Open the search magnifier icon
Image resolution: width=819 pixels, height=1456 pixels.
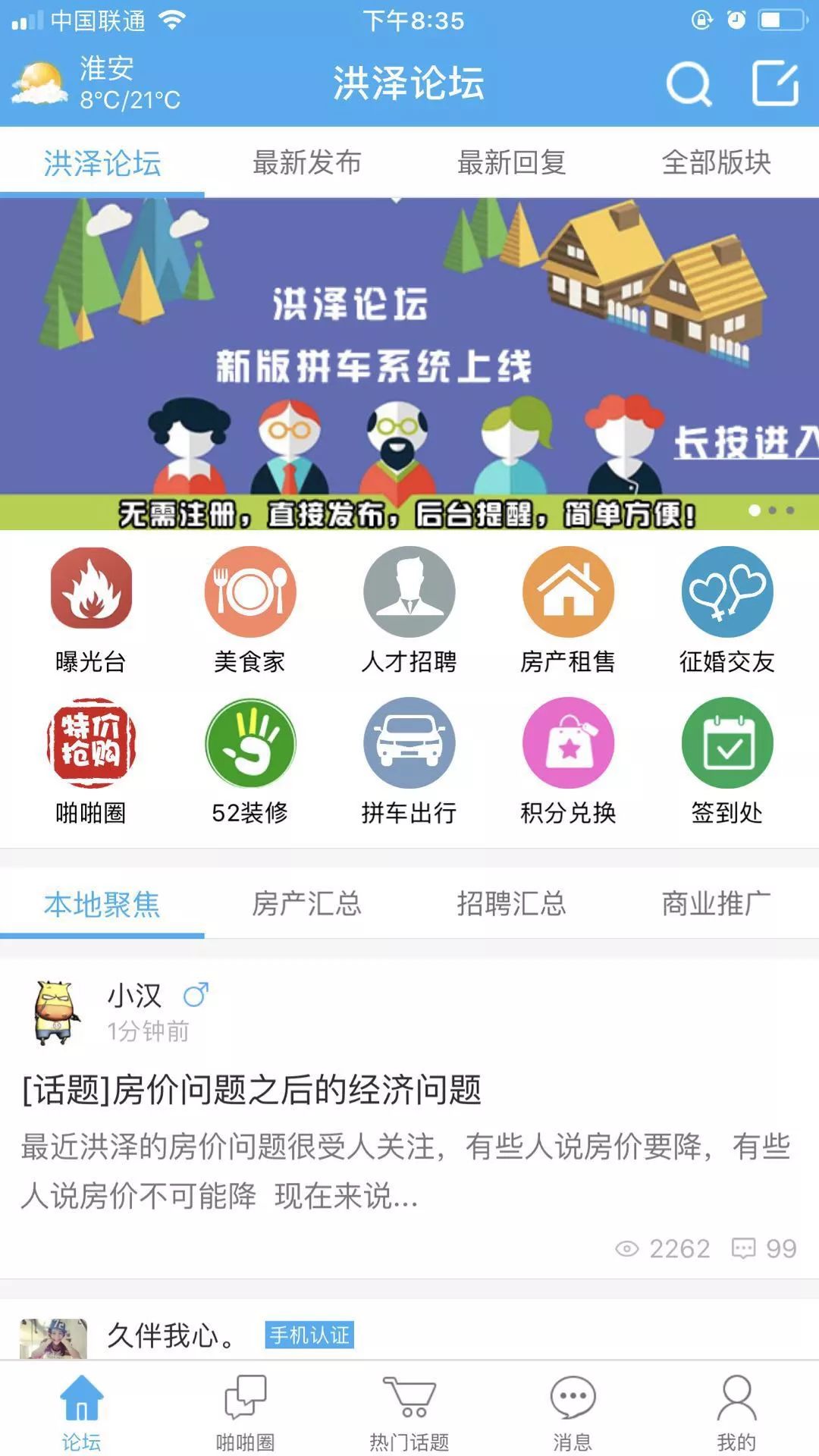pyautogui.click(x=689, y=83)
